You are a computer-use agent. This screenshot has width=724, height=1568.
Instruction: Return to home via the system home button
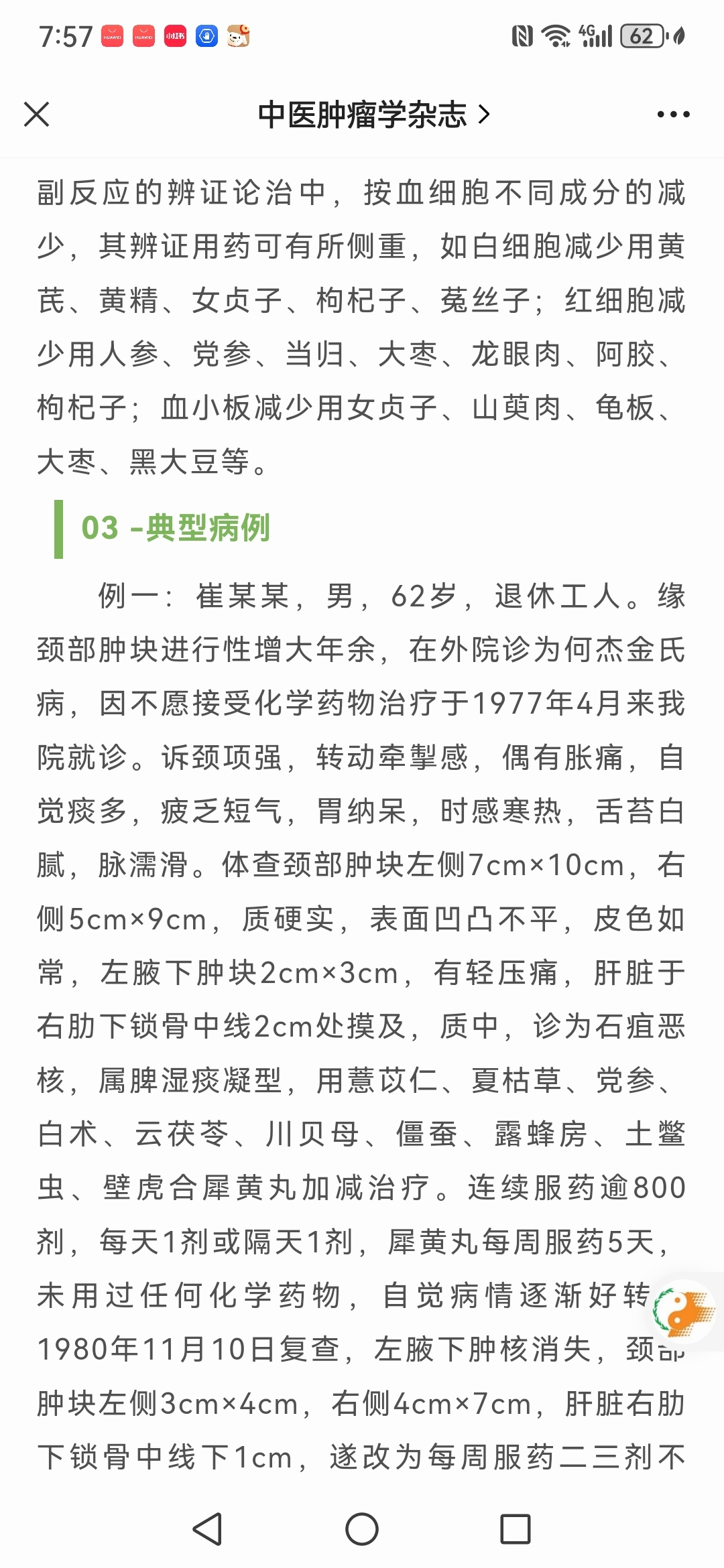pyautogui.click(x=362, y=1529)
